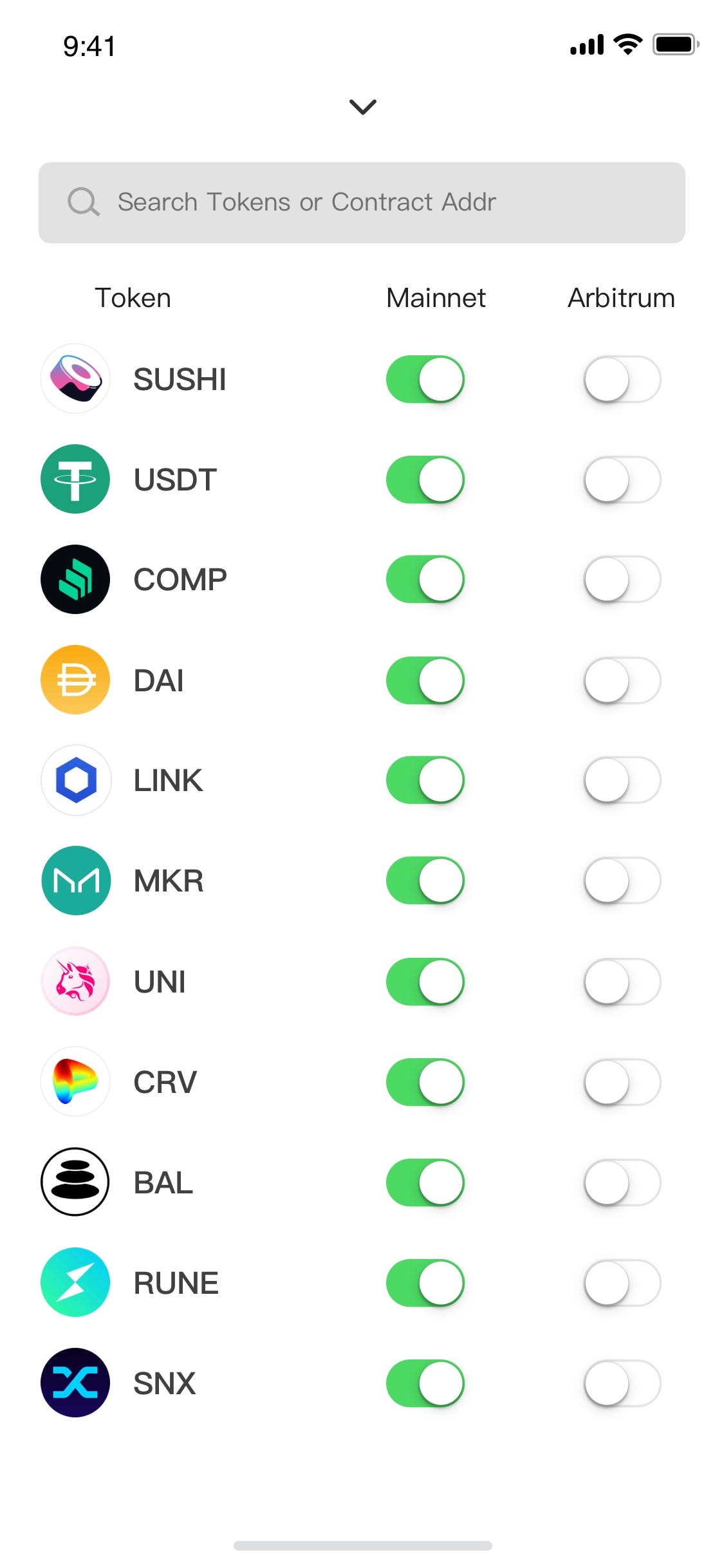
Task: Switch off COMP on Mainnet
Action: click(x=425, y=579)
